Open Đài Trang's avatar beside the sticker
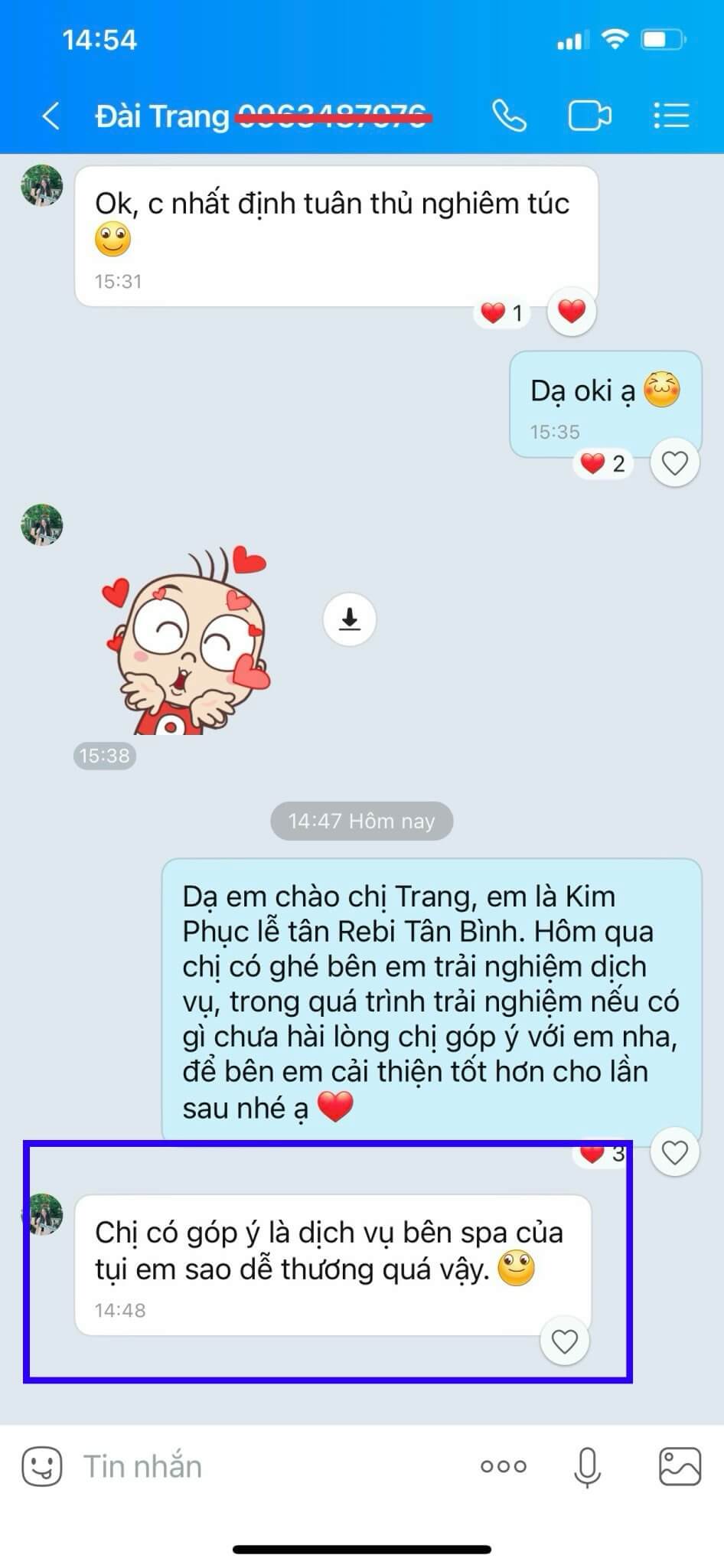 click(x=42, y=525)
